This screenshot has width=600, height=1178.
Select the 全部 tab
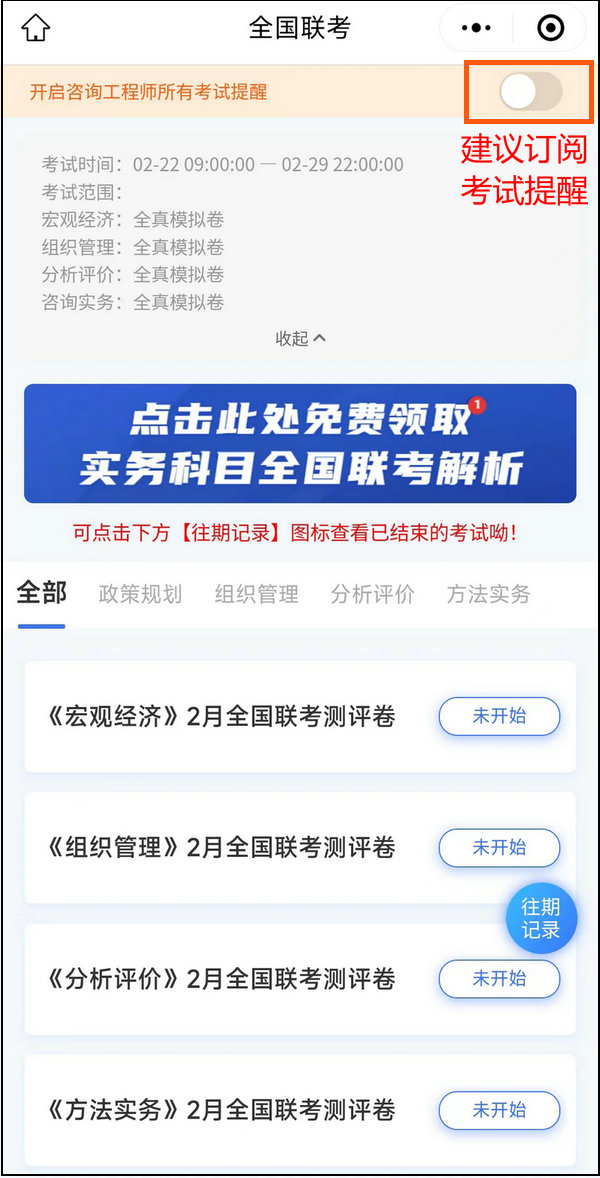(x=42, y=593)
